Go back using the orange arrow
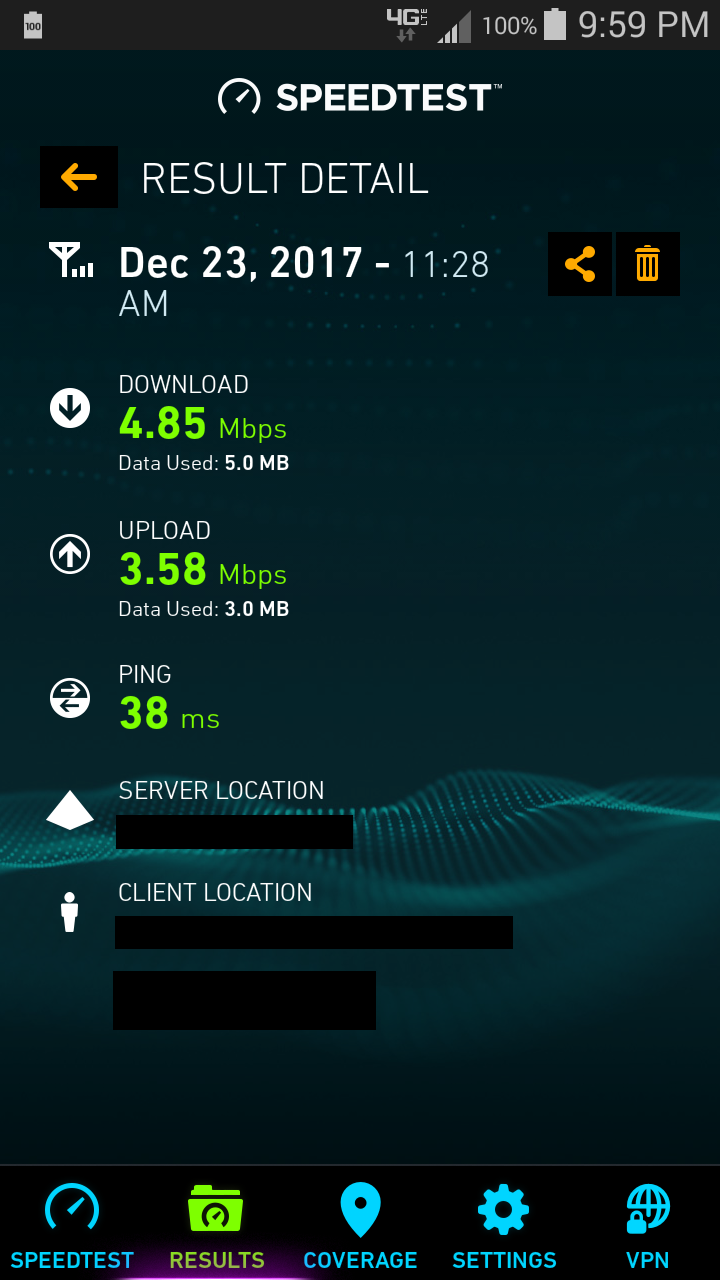Image resolution: width=720 pixels, height=1280 pixels. coord(79,178)
